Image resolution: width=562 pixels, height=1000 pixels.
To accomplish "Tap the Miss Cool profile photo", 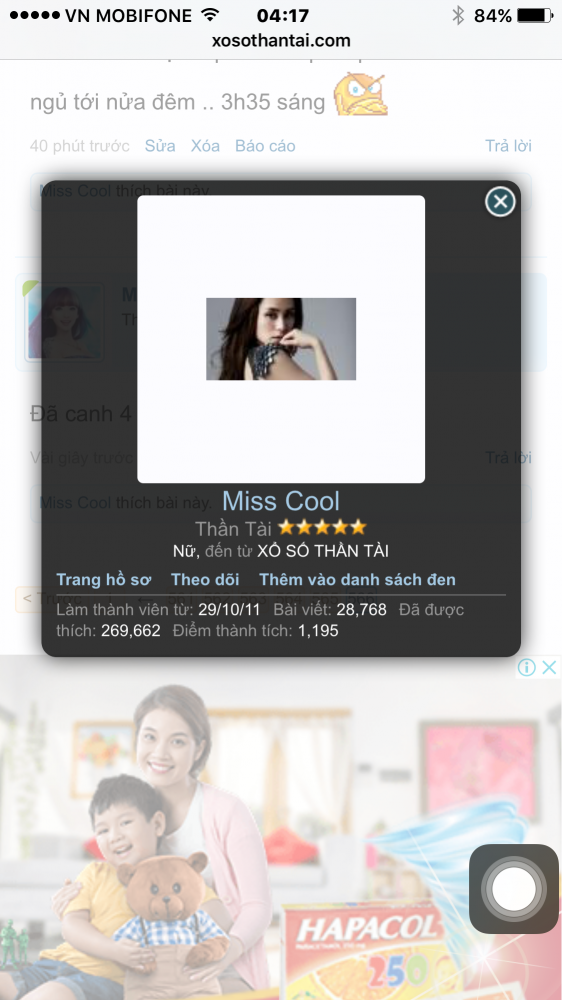I will (281, 339).
